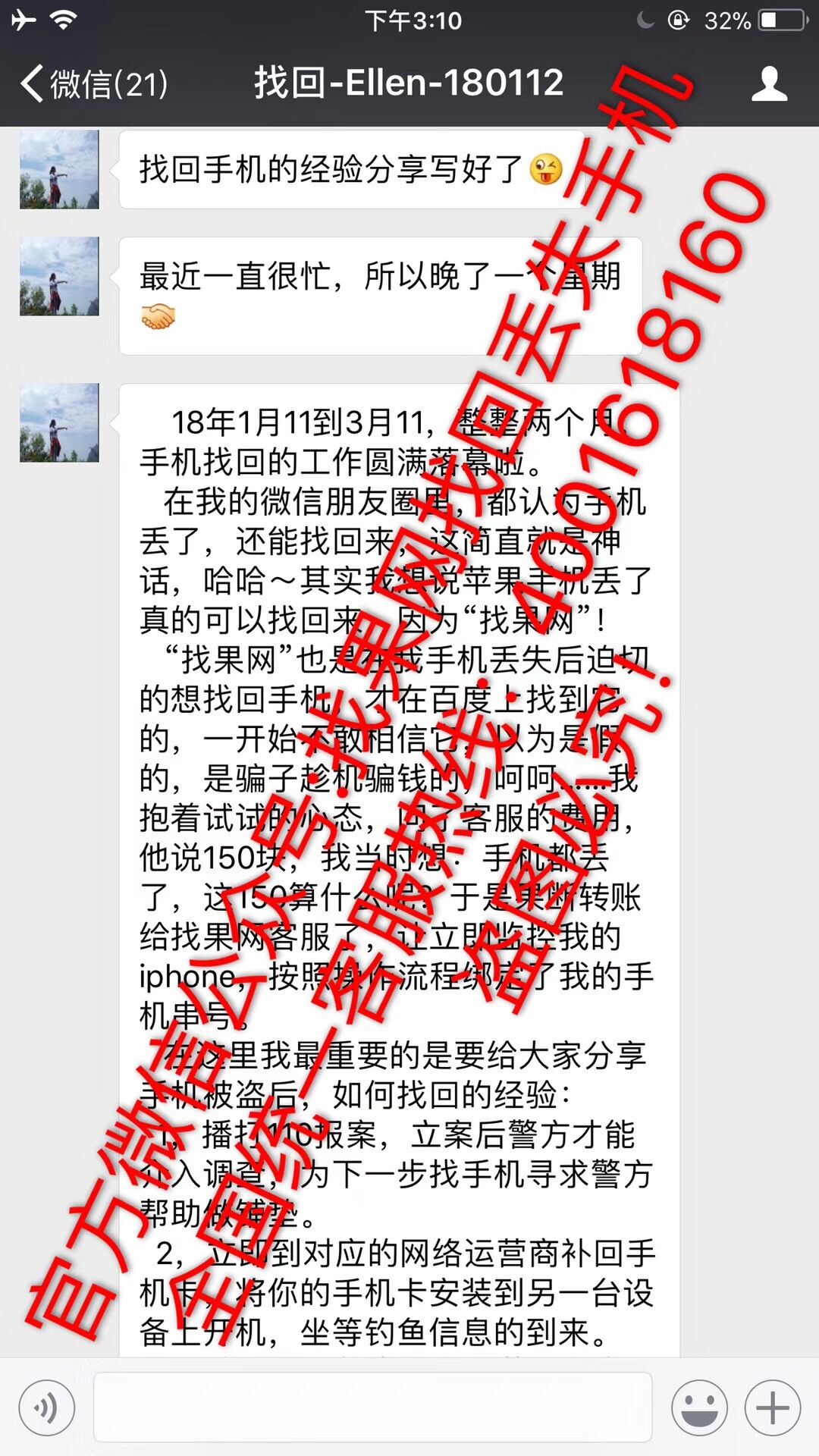This screenshot has width=819, height=1456.
Task: Open sender avatar beside the 18年1月11 message
Action: (x=59, y=423)
